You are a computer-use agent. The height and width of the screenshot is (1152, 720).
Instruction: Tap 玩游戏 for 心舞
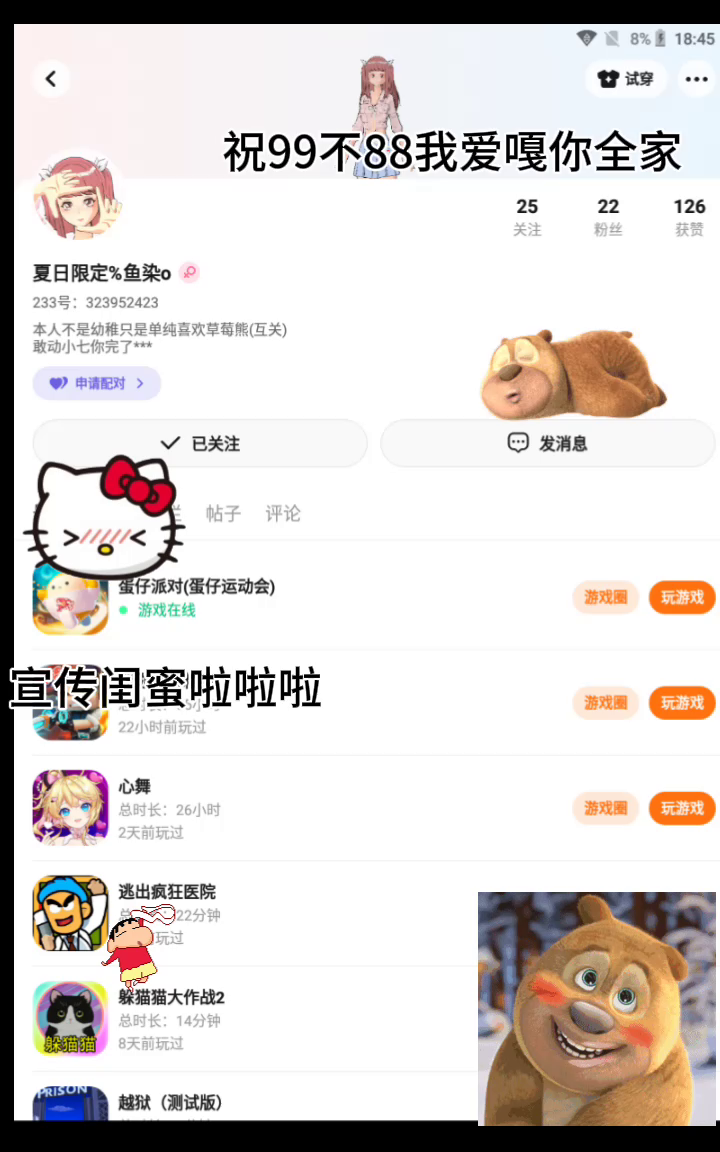pos(682,807)
